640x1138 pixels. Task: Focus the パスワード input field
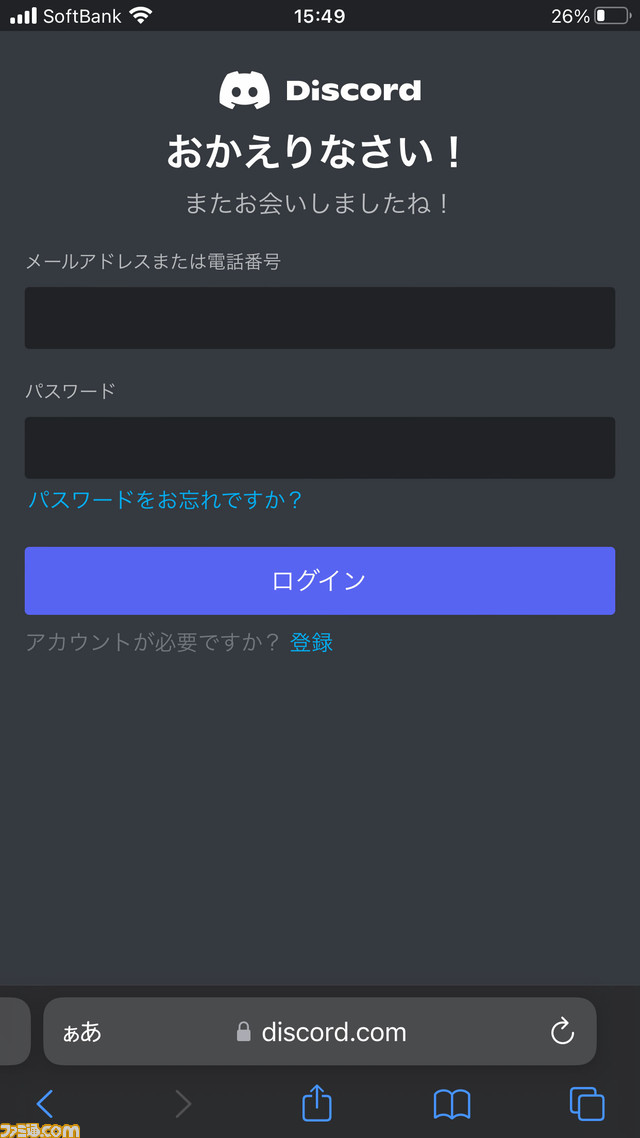320,448
